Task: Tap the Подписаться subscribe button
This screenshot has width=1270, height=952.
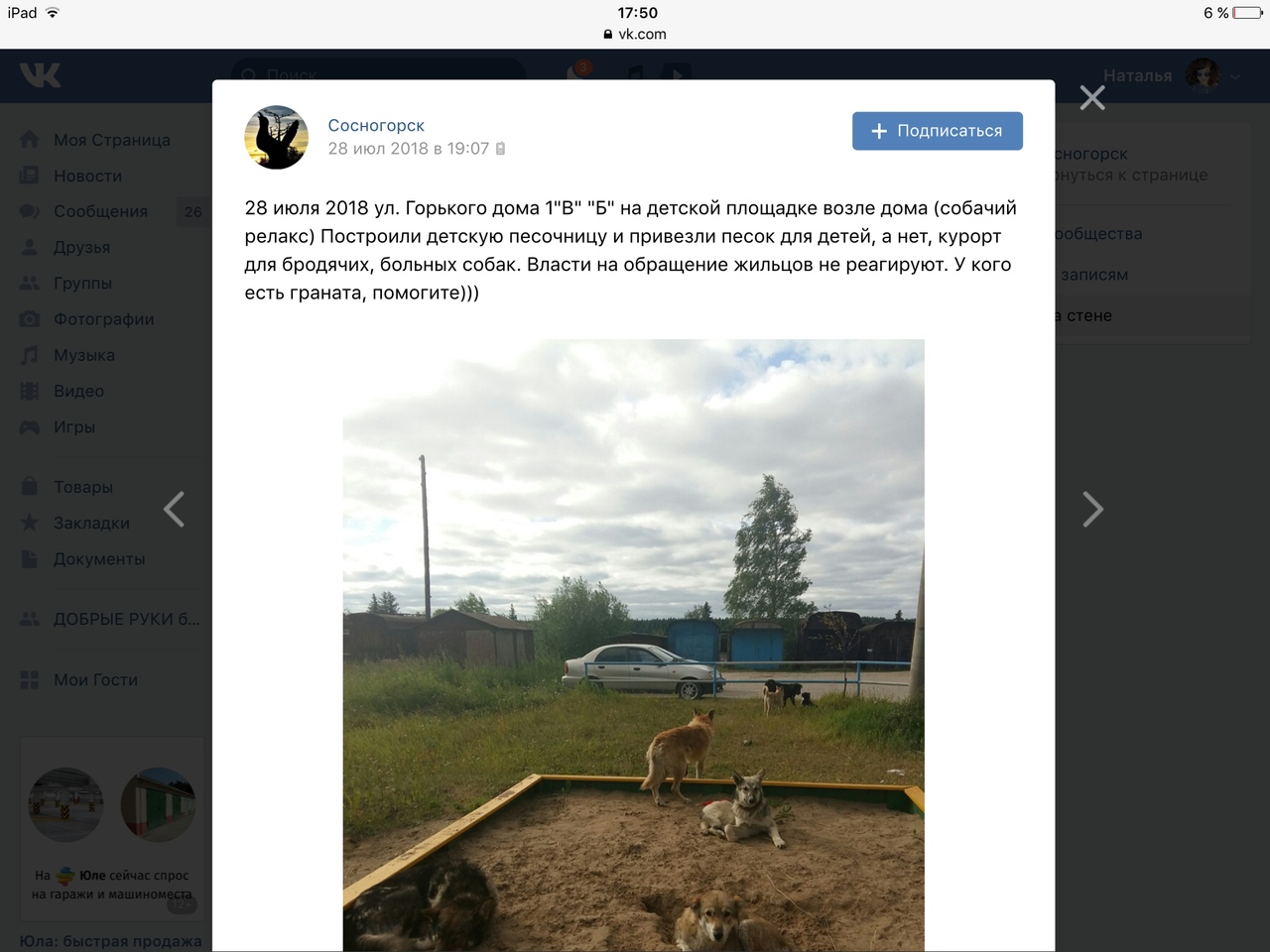Action: pyautogui.click(x=937, y=131)
